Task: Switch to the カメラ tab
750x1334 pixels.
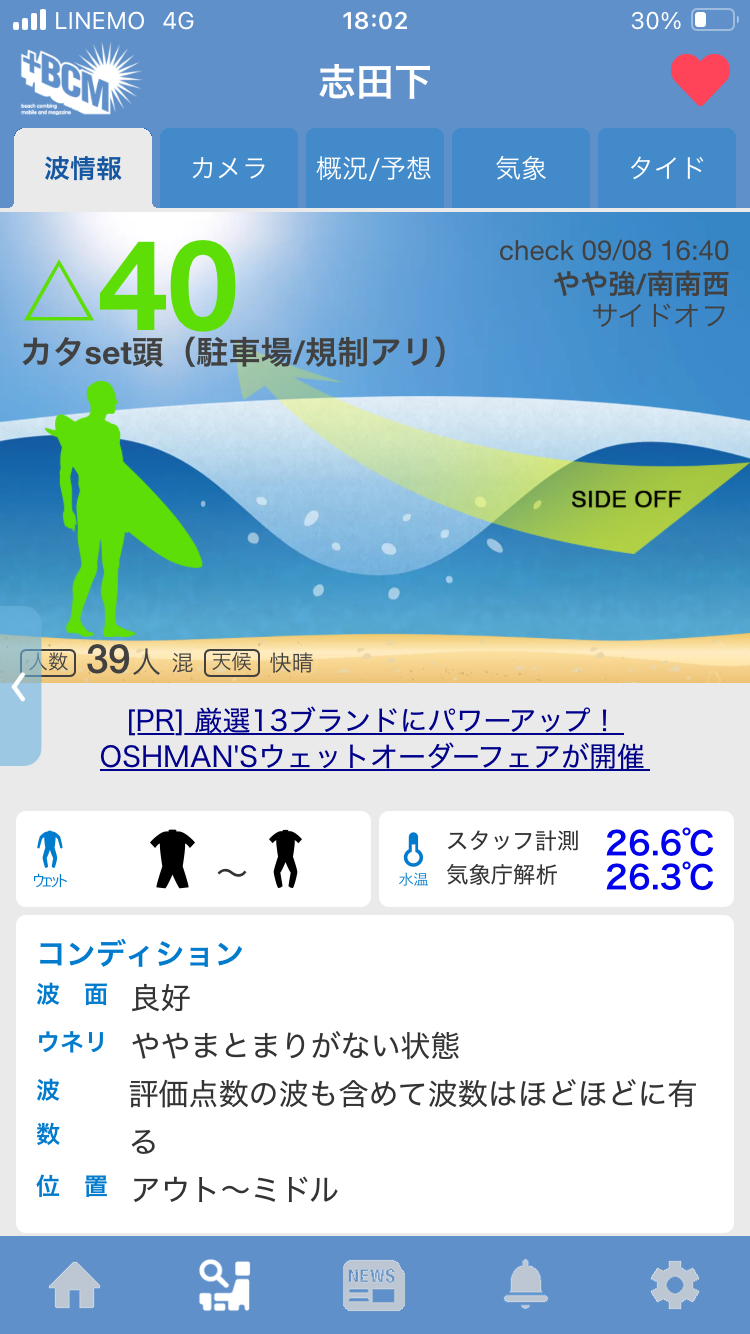Action: click(229, 168)
